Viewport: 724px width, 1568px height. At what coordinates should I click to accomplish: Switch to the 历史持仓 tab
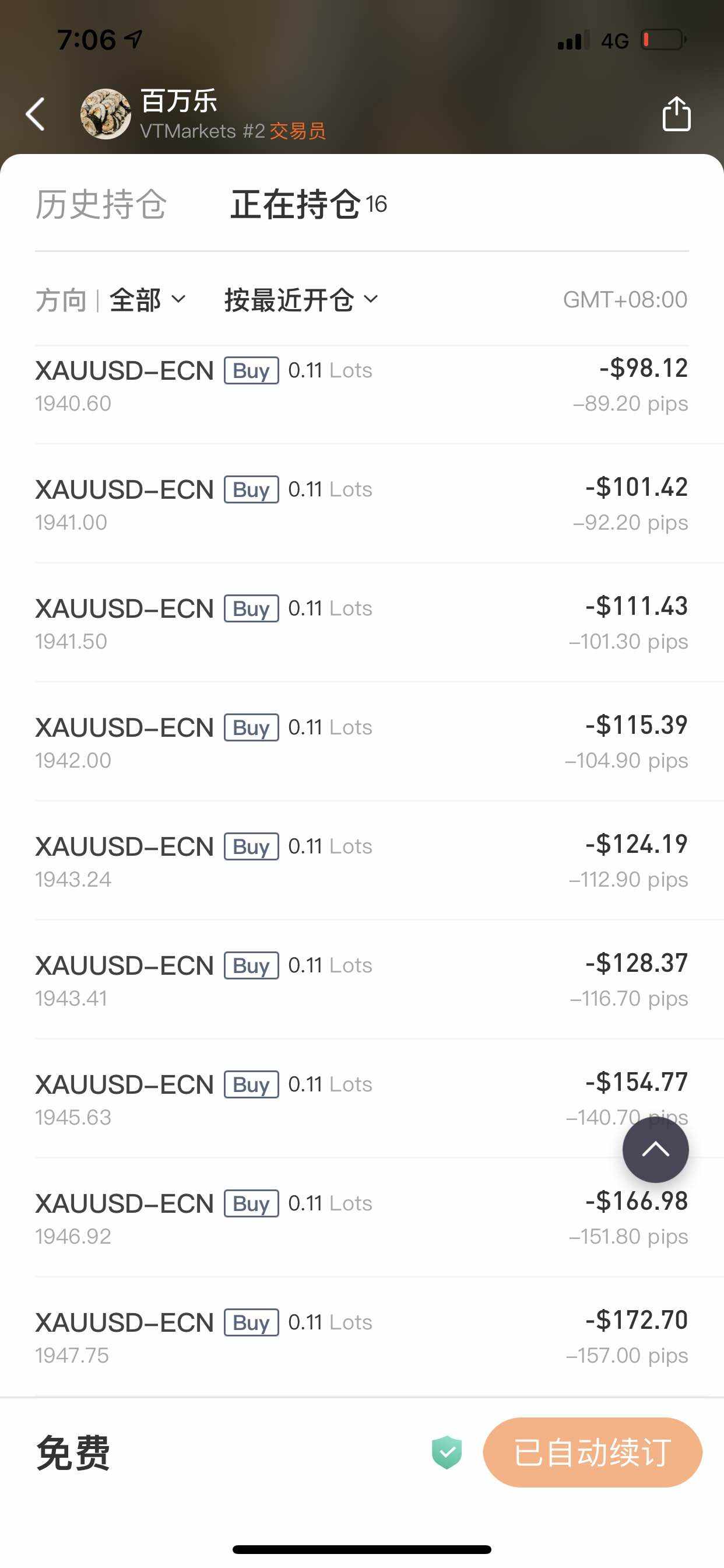(101, 204)
